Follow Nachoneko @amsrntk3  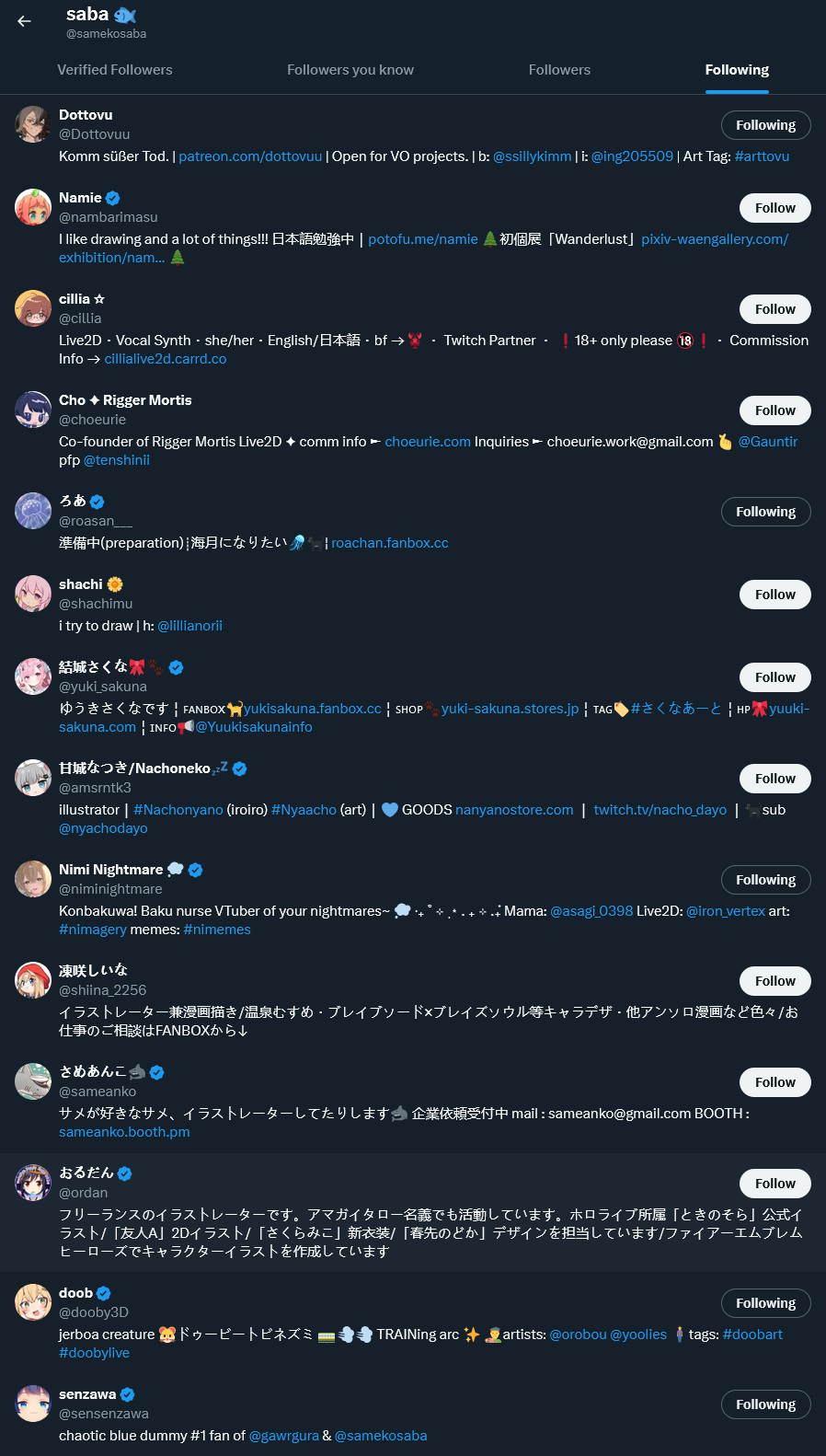774,779
